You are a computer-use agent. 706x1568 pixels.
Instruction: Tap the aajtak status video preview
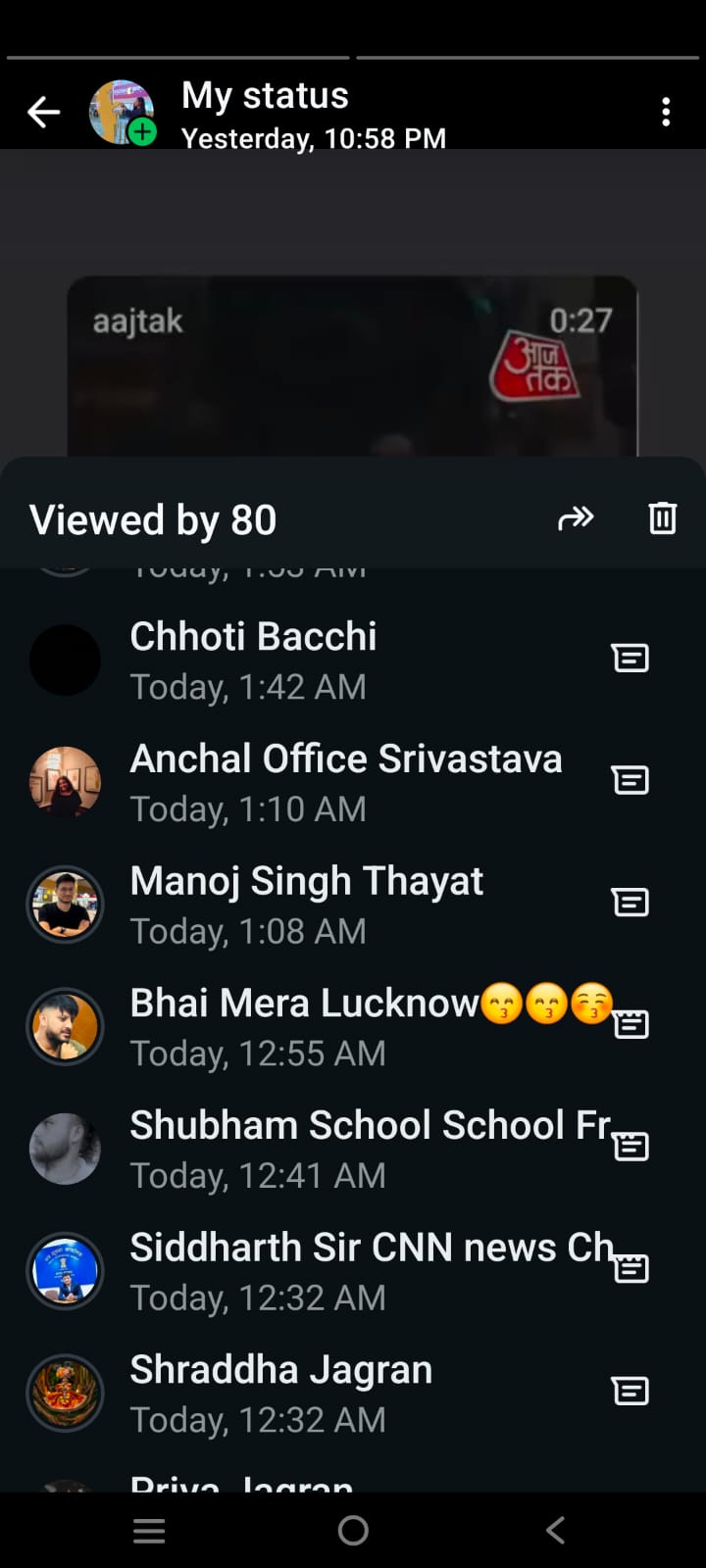[353, 363]
